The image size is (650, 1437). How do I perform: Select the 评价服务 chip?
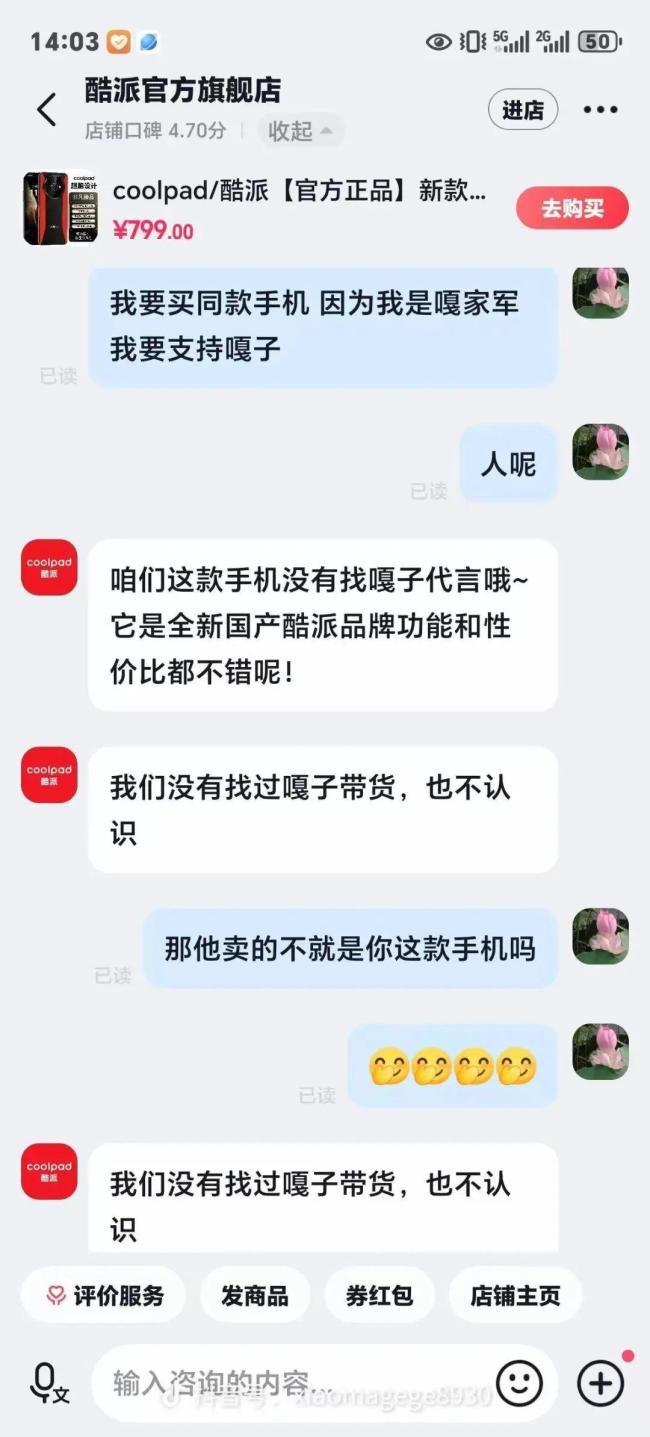(104, 1296)
